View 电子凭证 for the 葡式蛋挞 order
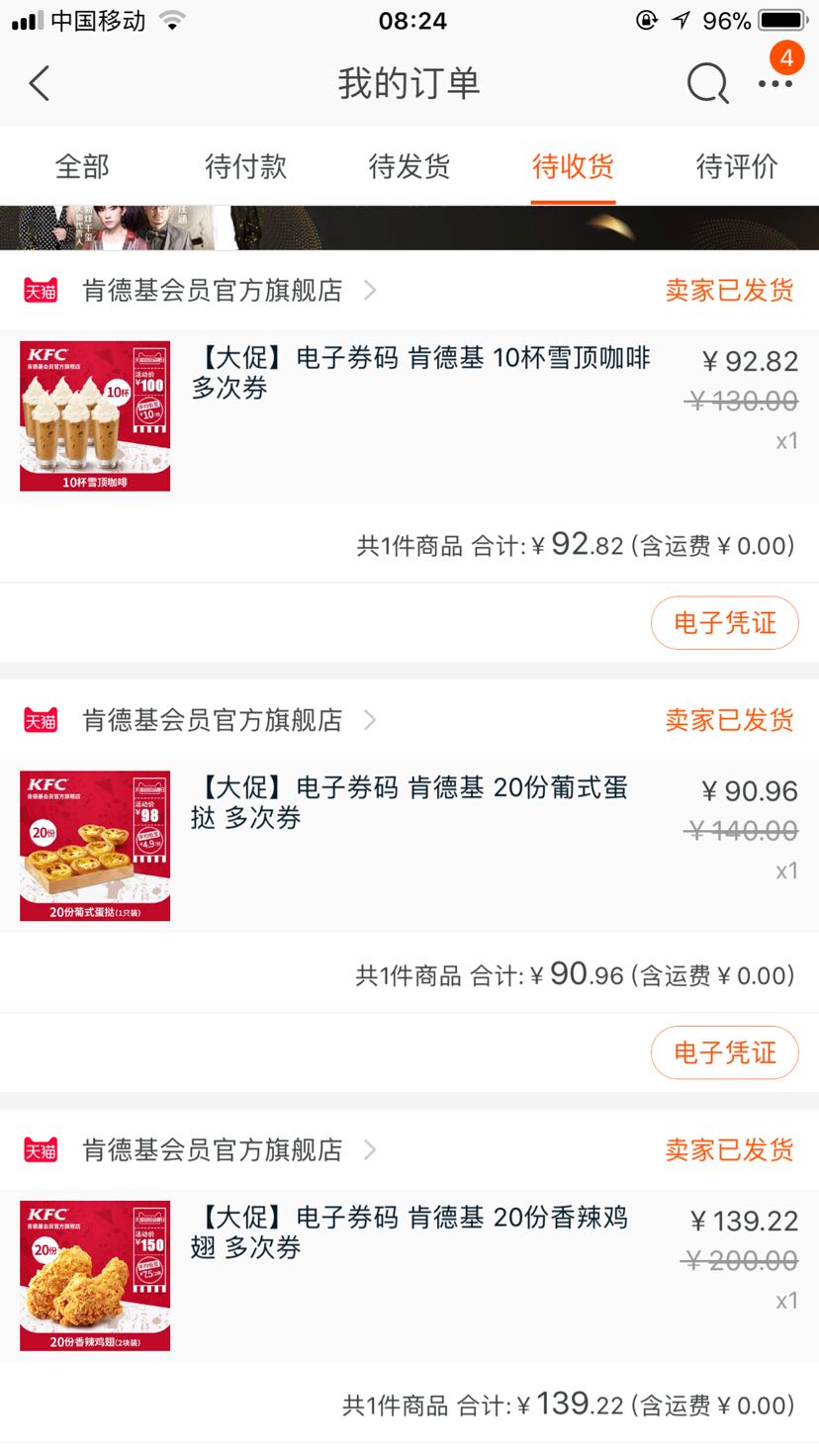The image size is (819, 1456). pos(724,1053)
